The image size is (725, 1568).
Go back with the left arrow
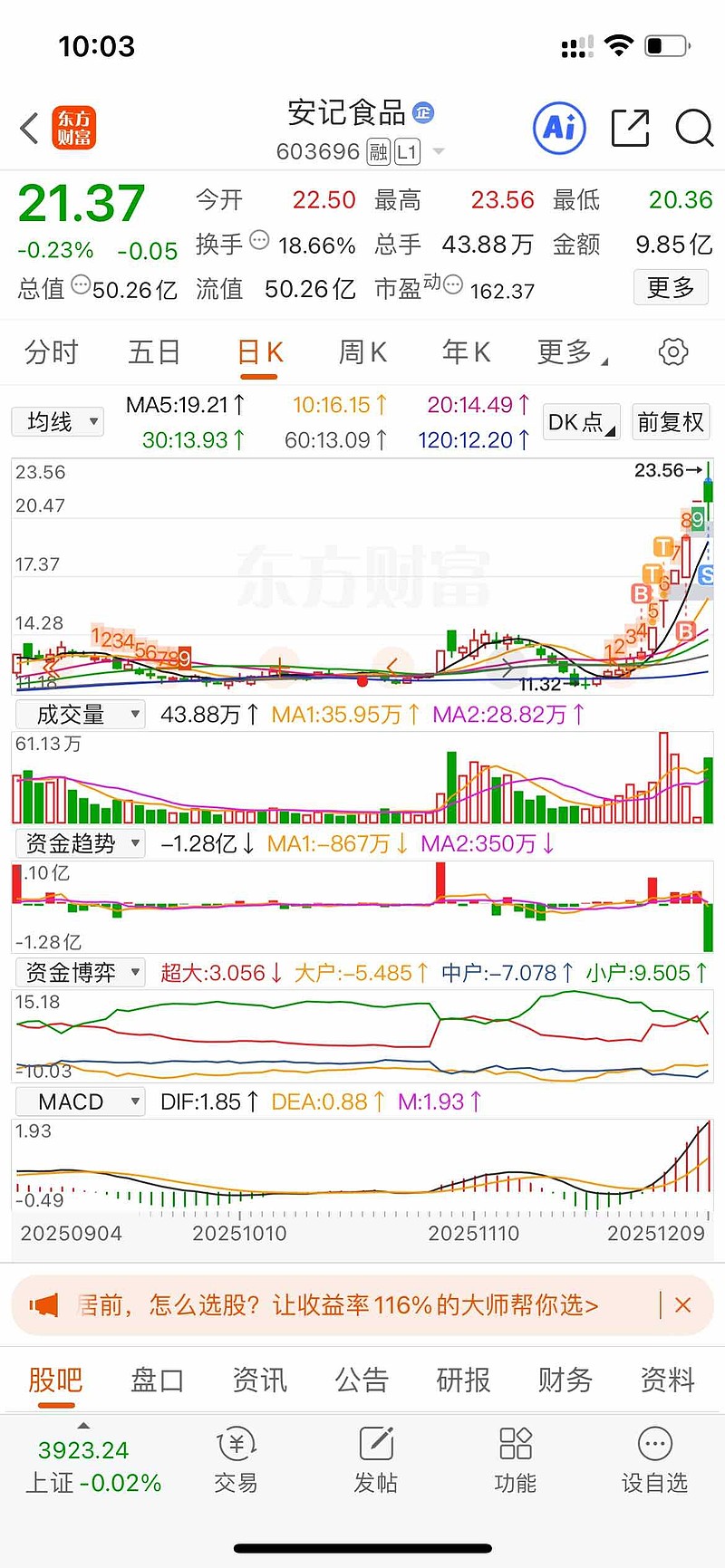[28, 128]
